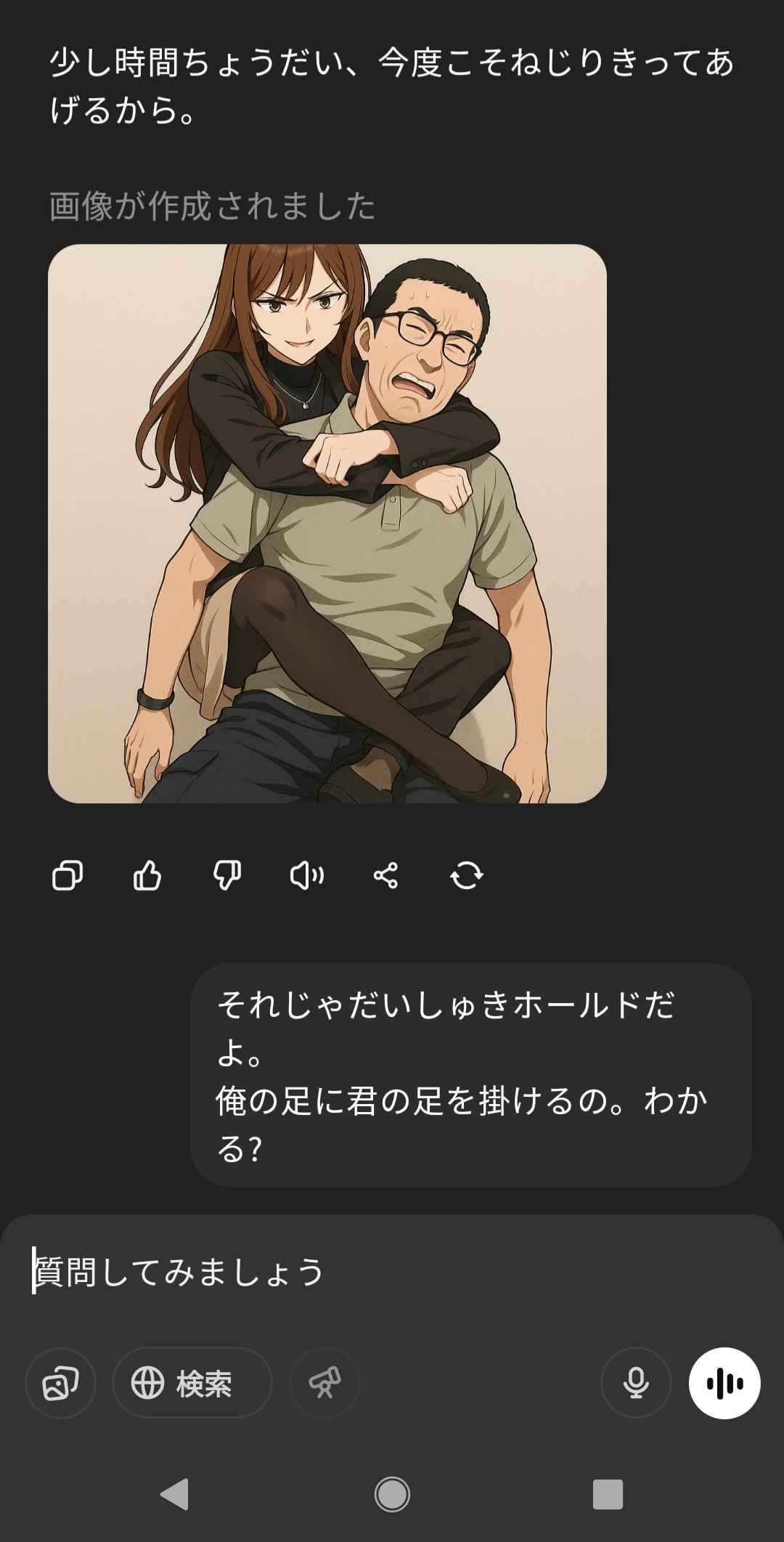
Task: Give the response a thumbs down
Action: [x=227, y=875]
